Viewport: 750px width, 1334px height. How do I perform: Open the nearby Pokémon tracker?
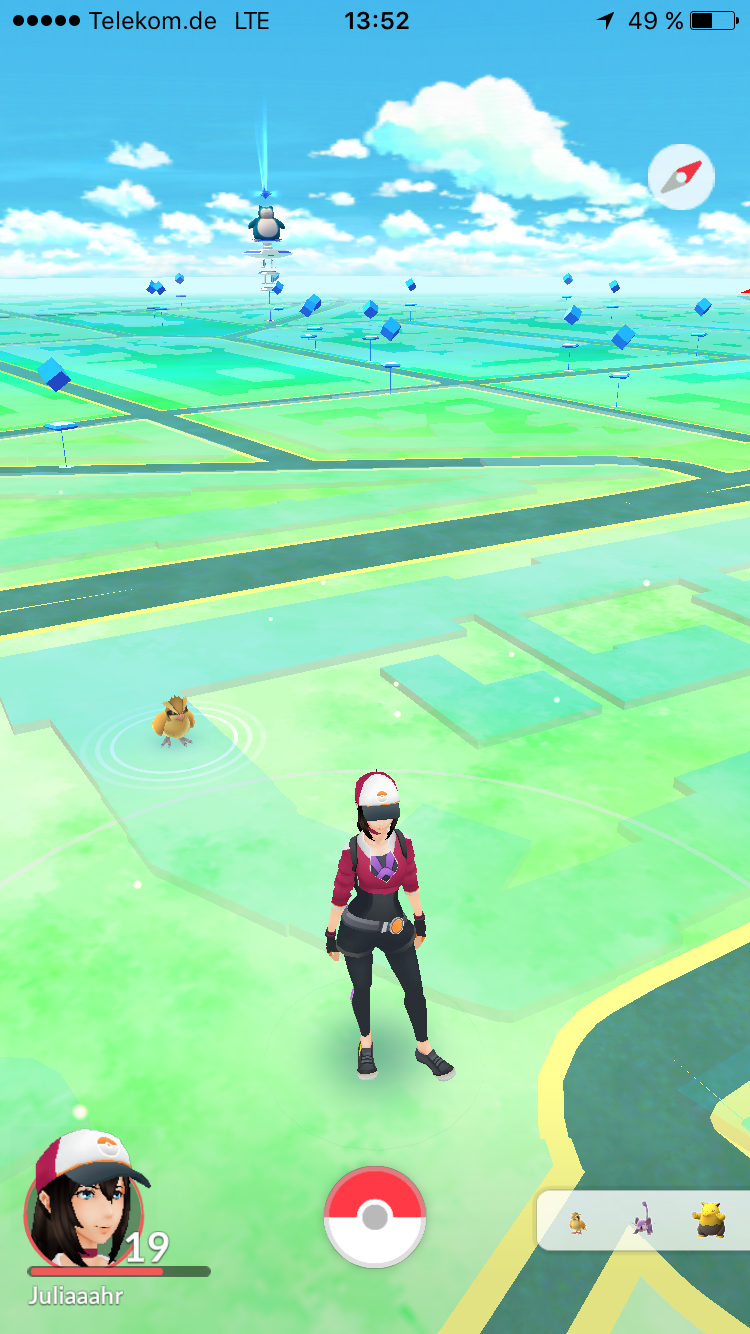pos(644,1220)
